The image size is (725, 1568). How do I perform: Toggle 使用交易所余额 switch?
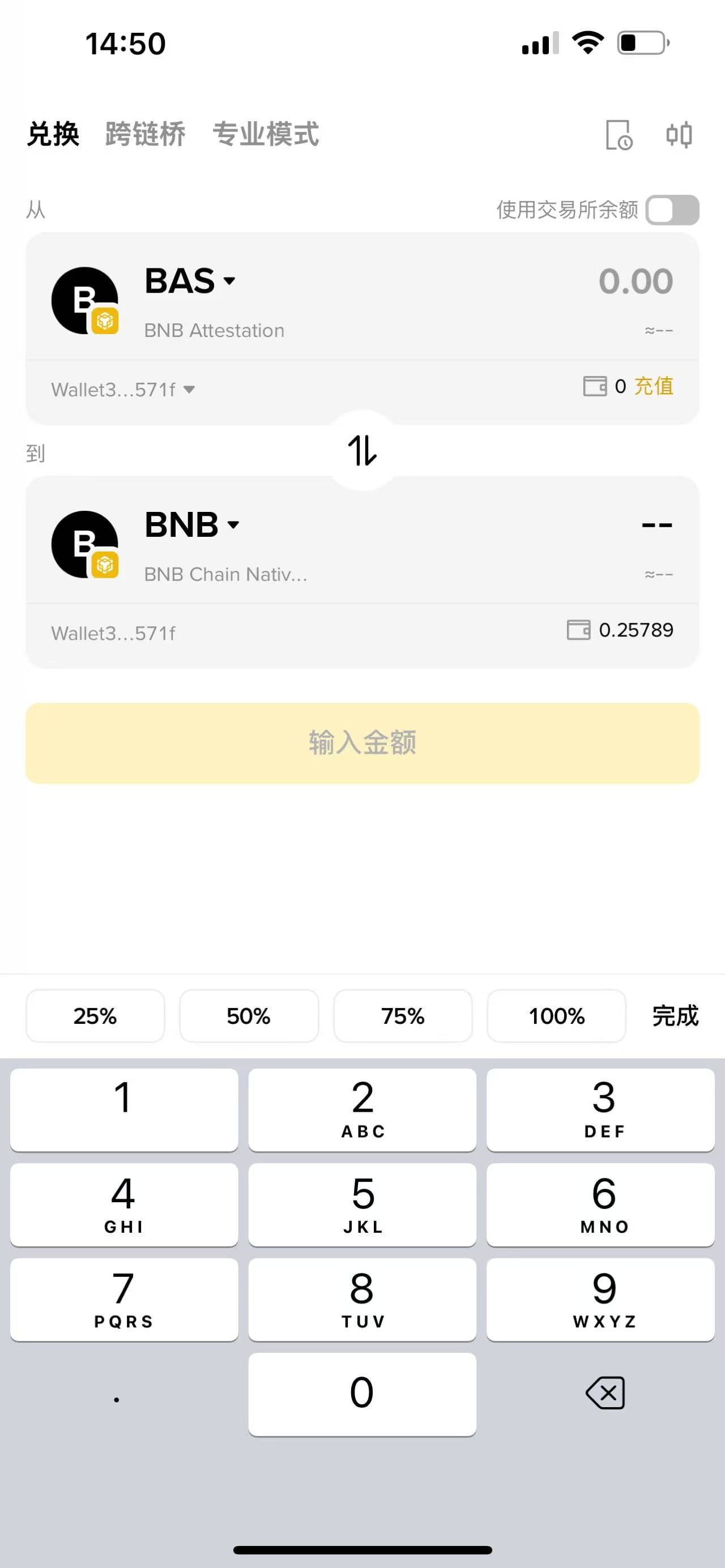coord(672,210)
